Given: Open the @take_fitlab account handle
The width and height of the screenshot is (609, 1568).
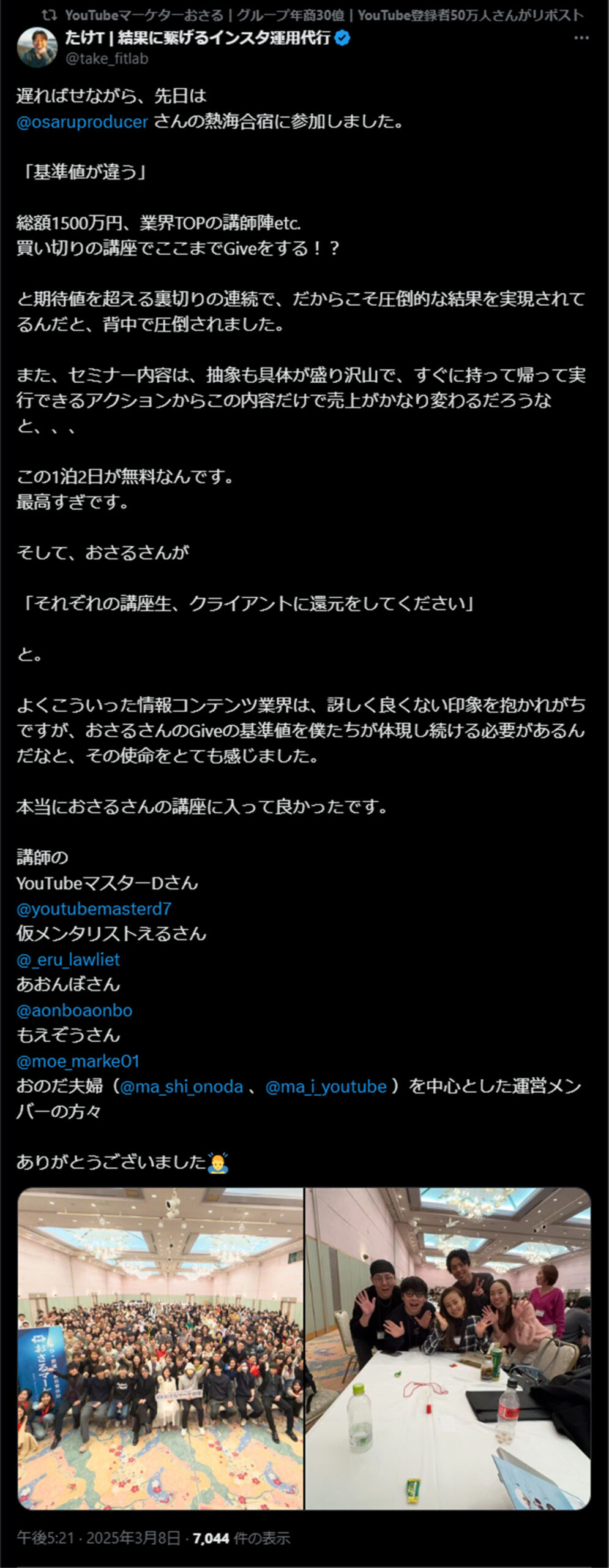Looking at the screenshot, I should tap(106, 59).
